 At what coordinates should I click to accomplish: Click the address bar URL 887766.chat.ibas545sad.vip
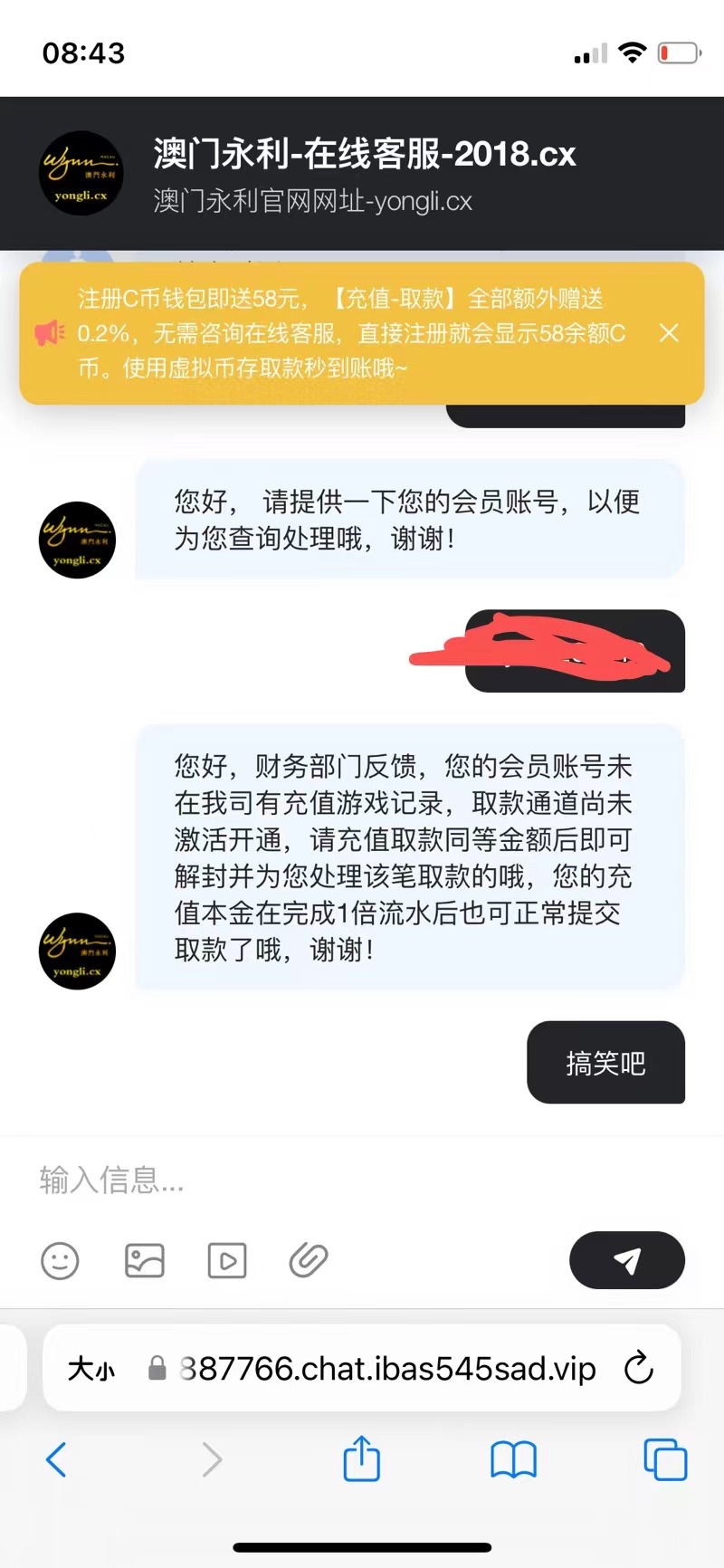[389, 1369]
